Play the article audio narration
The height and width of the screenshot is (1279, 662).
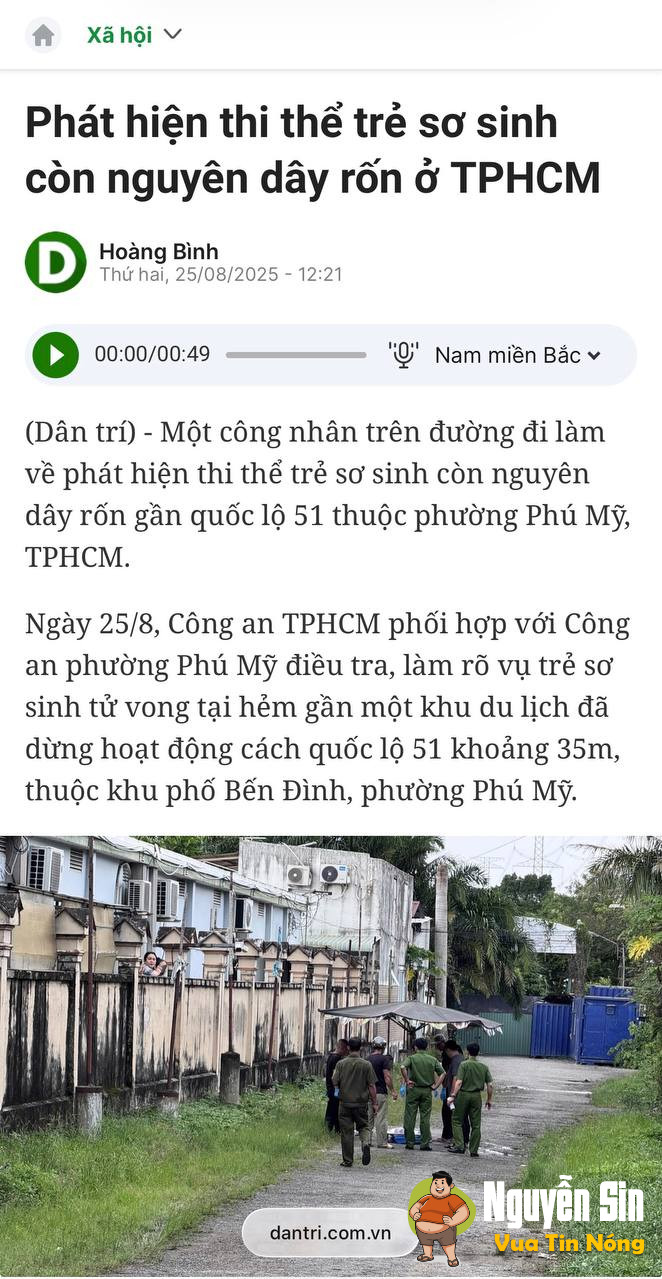tap(55, 355)
